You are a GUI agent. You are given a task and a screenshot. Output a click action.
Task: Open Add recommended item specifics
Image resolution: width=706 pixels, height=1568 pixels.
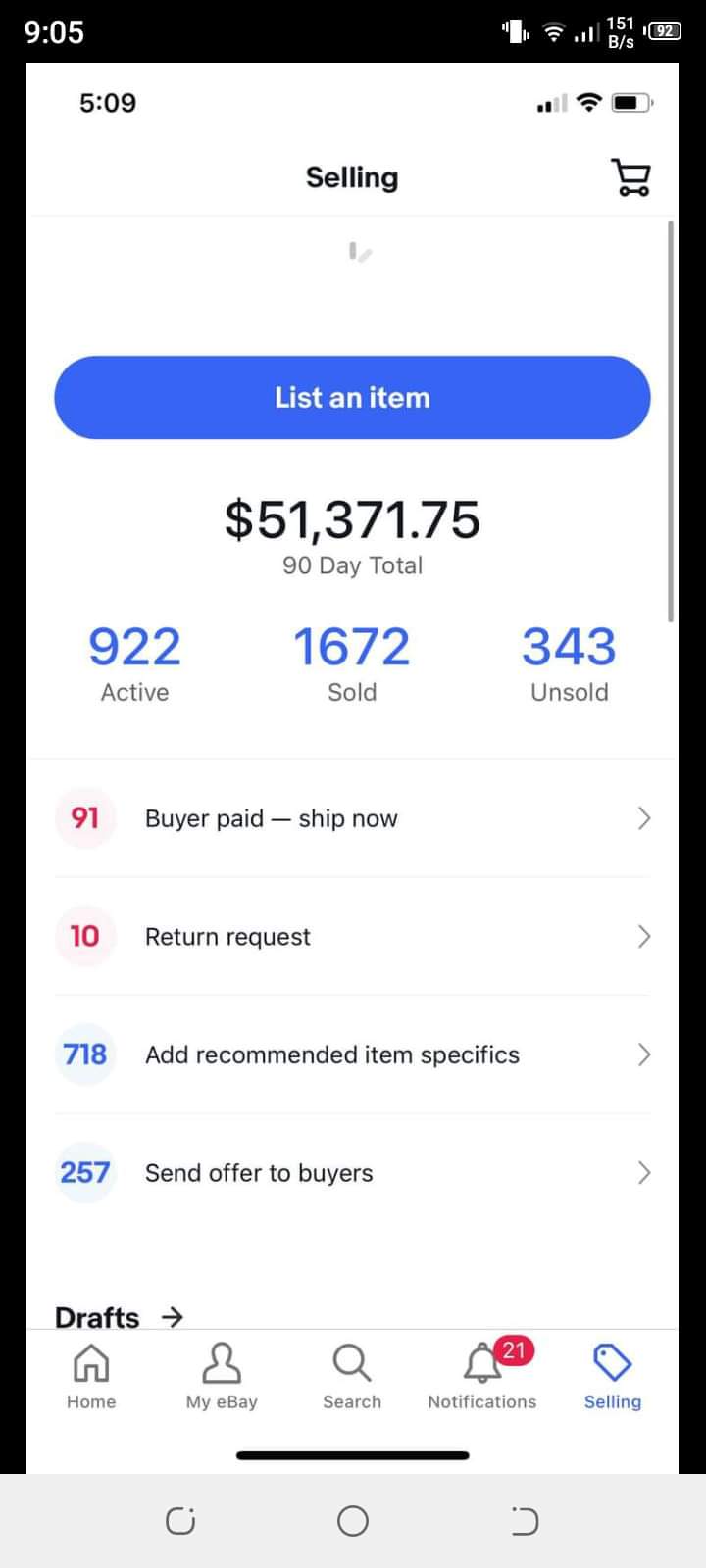(352, 1054)
